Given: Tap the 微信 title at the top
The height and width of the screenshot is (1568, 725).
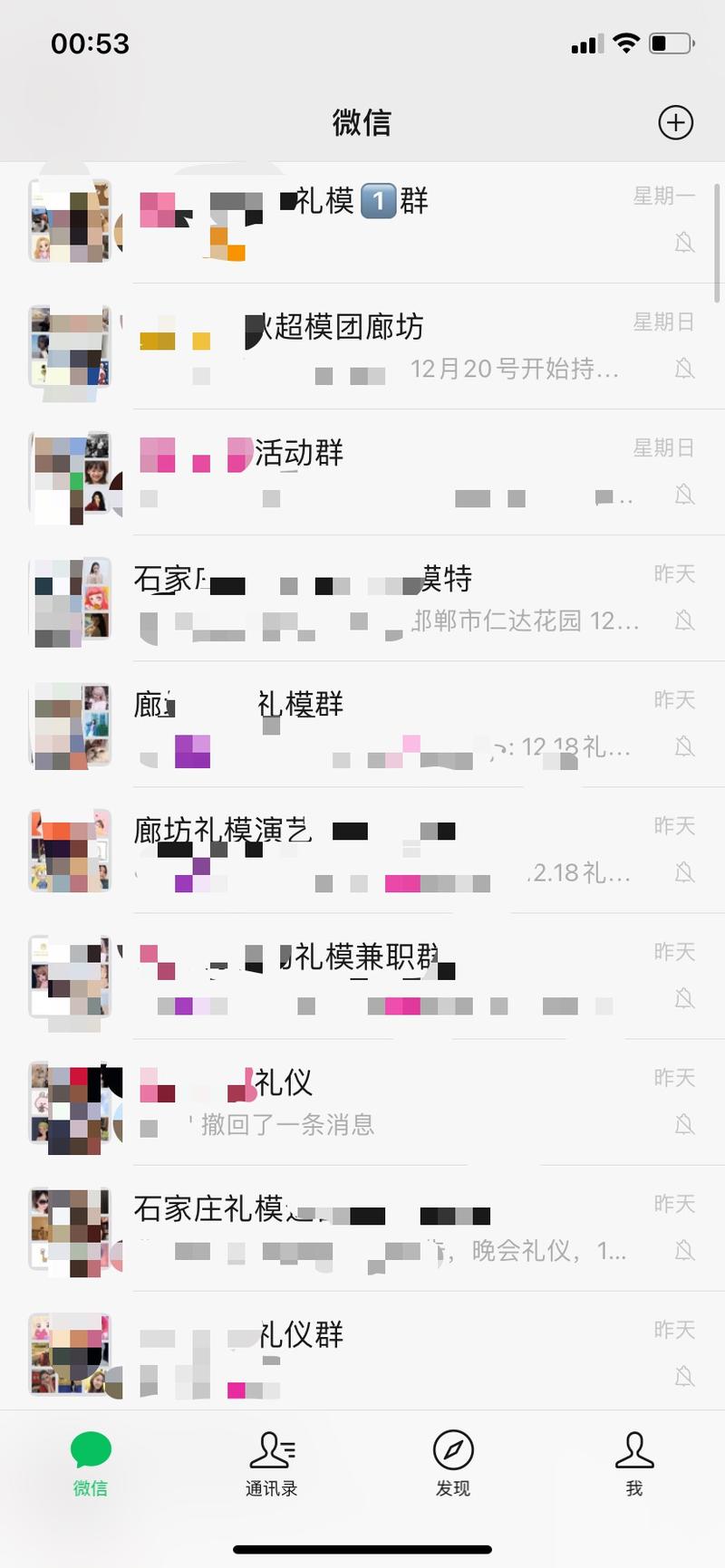Looking at the screenshot, I should click(362, 122).
